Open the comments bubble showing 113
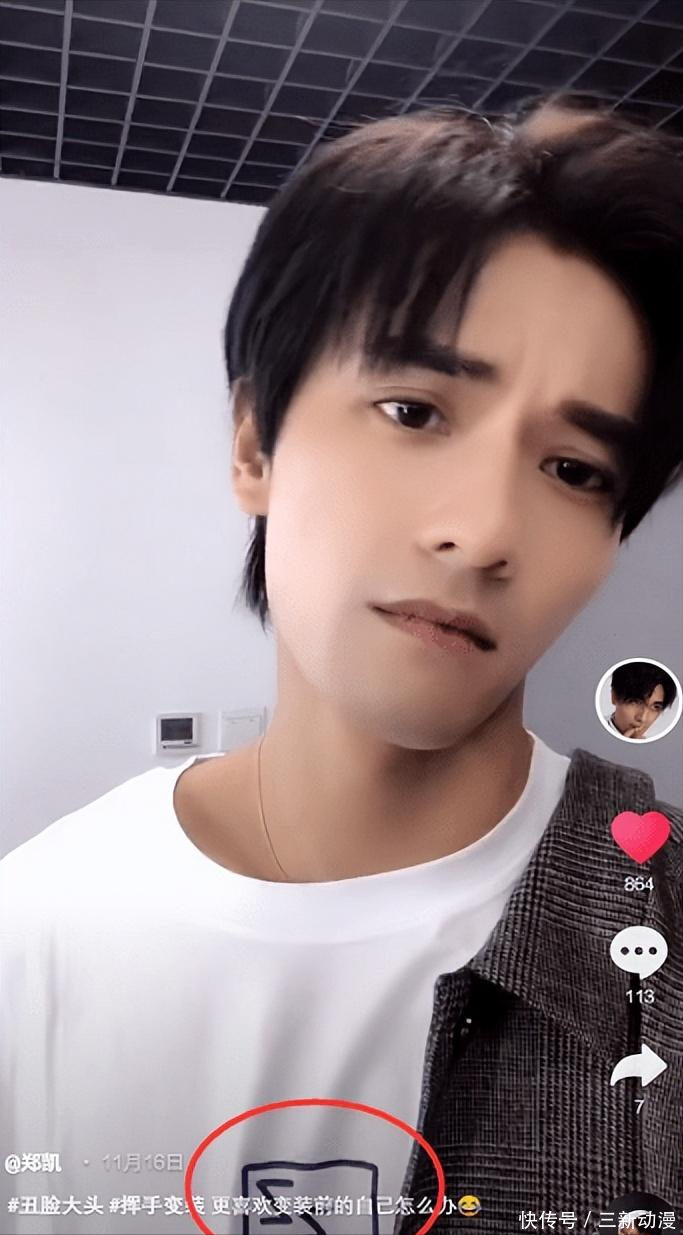The width and height of the screenshot is (683, 1235). click(638, 951)
